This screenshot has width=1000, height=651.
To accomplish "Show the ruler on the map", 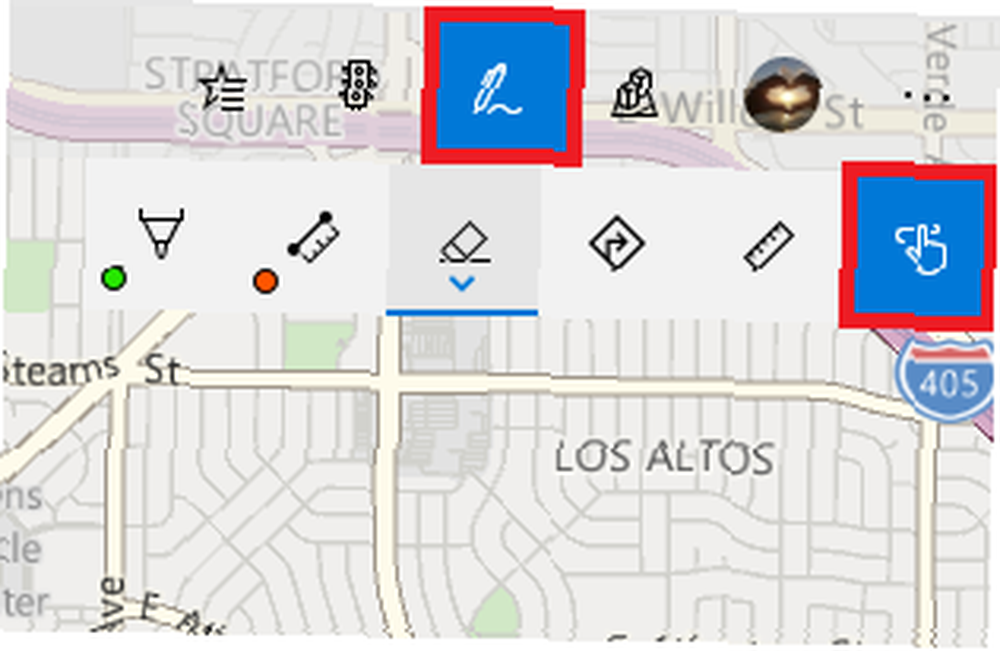I will [768, 245].
